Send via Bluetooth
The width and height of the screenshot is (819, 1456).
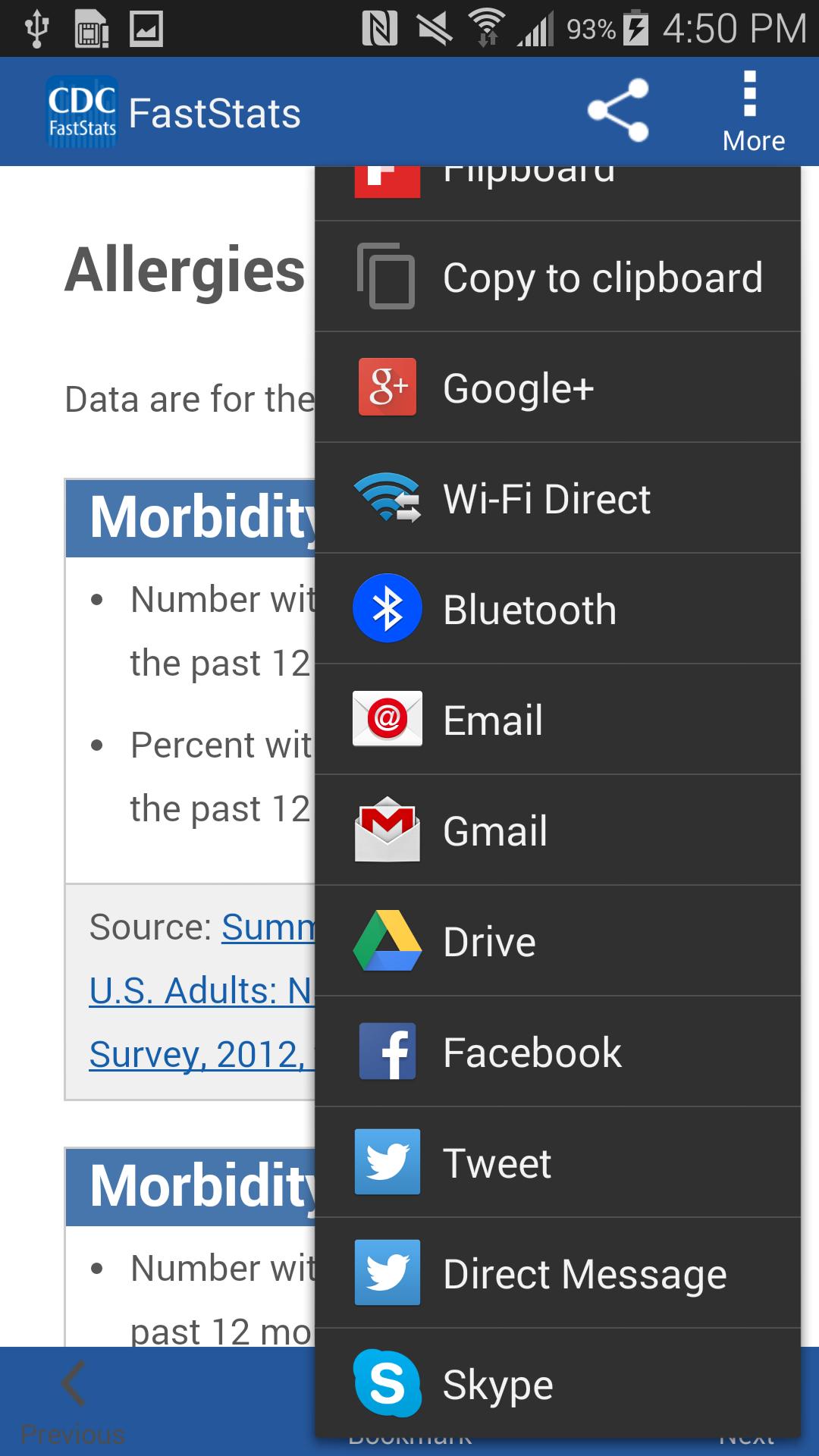coord(557,609)
